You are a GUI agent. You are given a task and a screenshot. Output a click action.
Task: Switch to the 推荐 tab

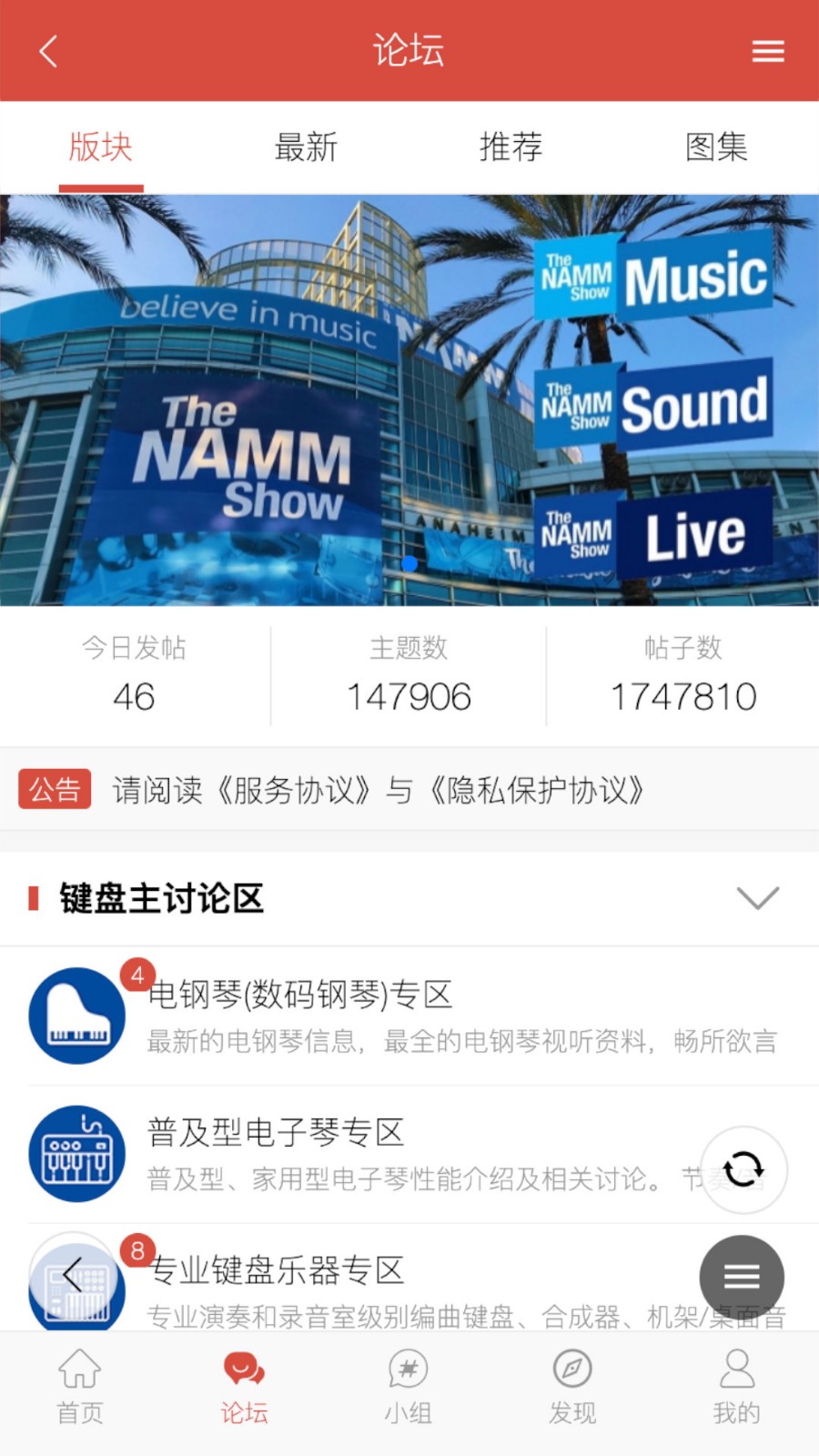point(511,147)
